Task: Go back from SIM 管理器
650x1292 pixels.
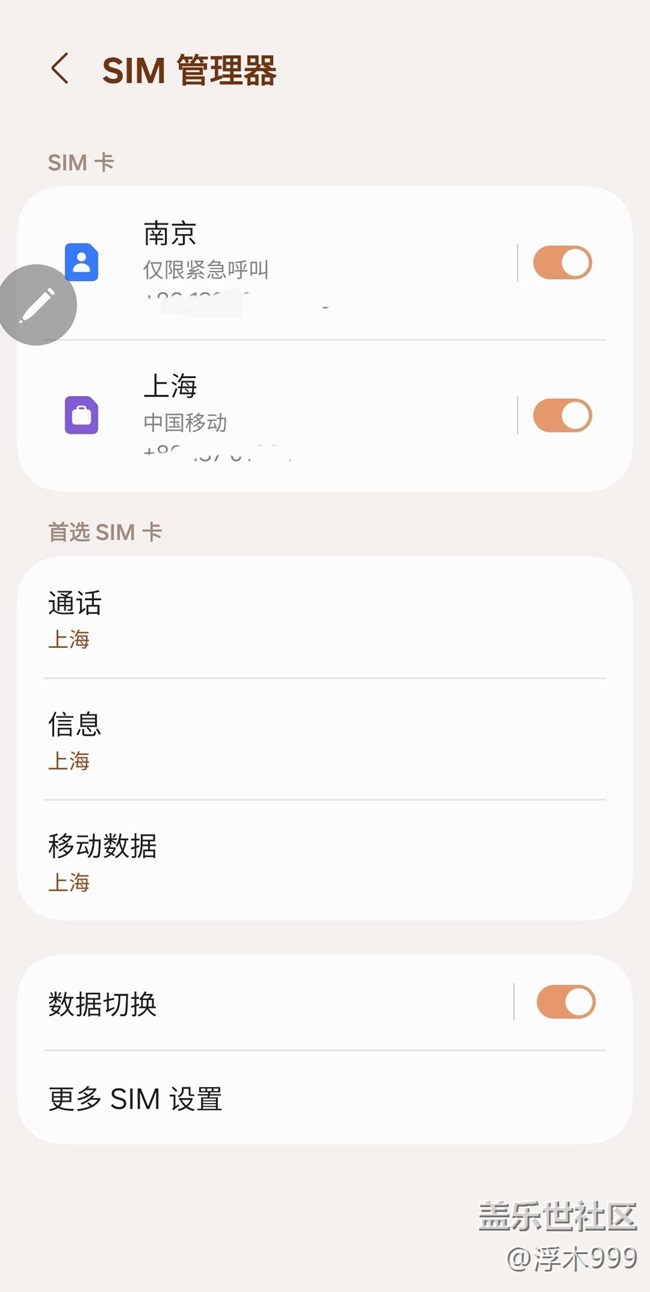Action: coord(60,70)
